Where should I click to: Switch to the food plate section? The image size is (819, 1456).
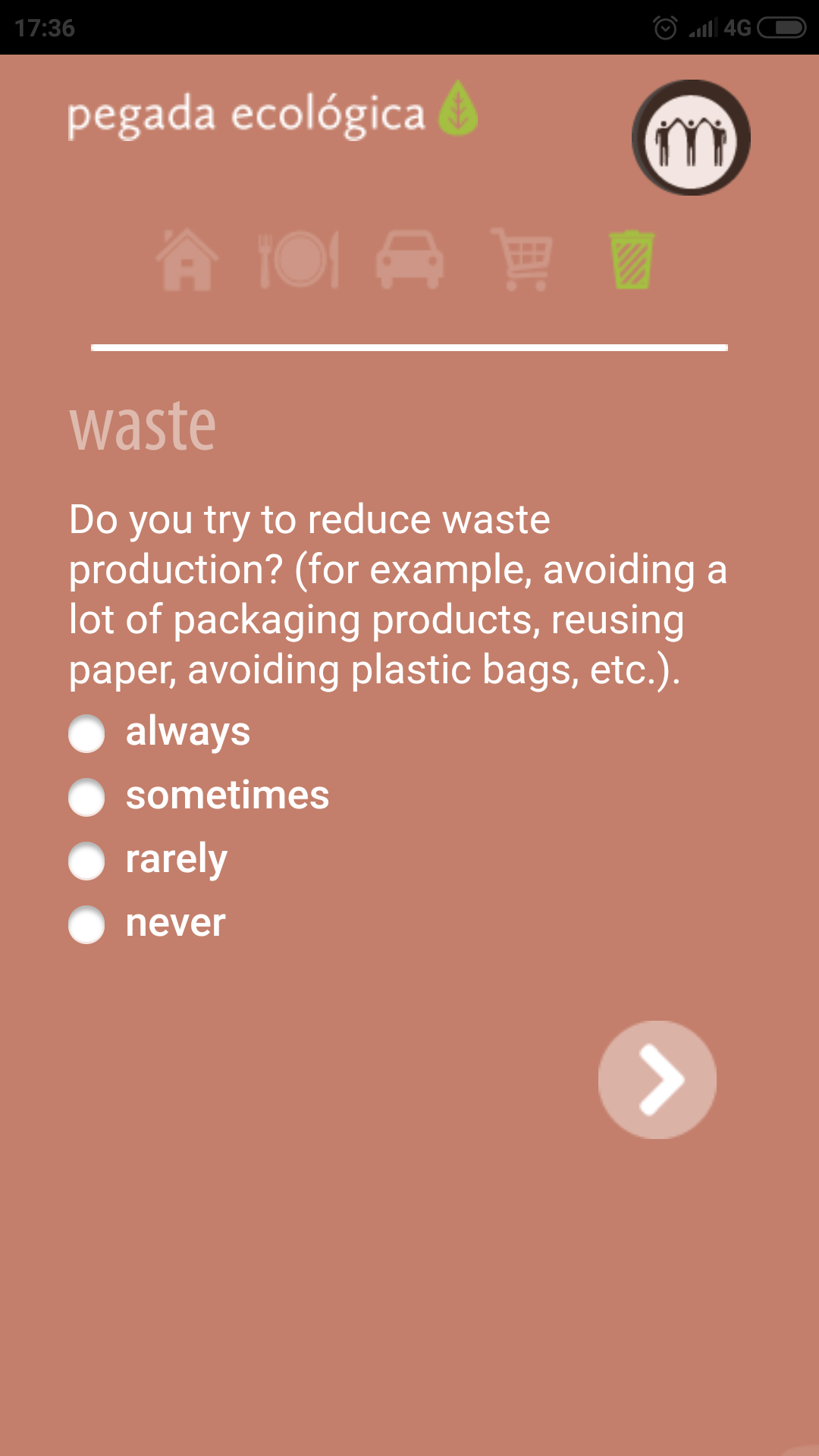(299, 260)
